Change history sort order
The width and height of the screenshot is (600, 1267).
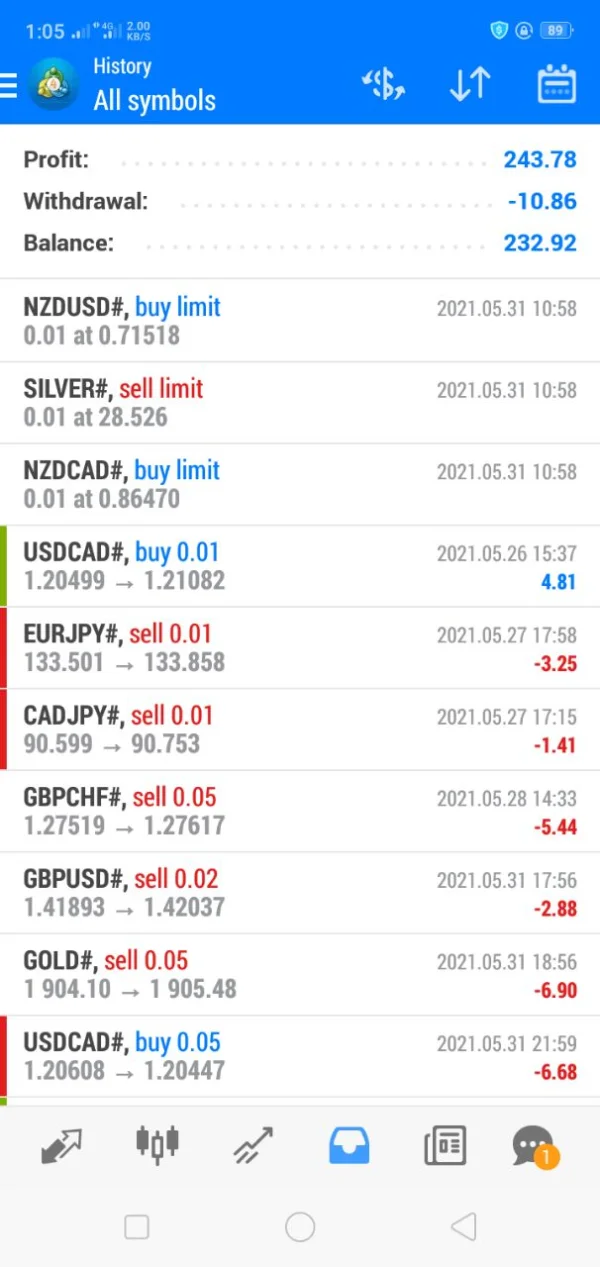tap(469, 85)
